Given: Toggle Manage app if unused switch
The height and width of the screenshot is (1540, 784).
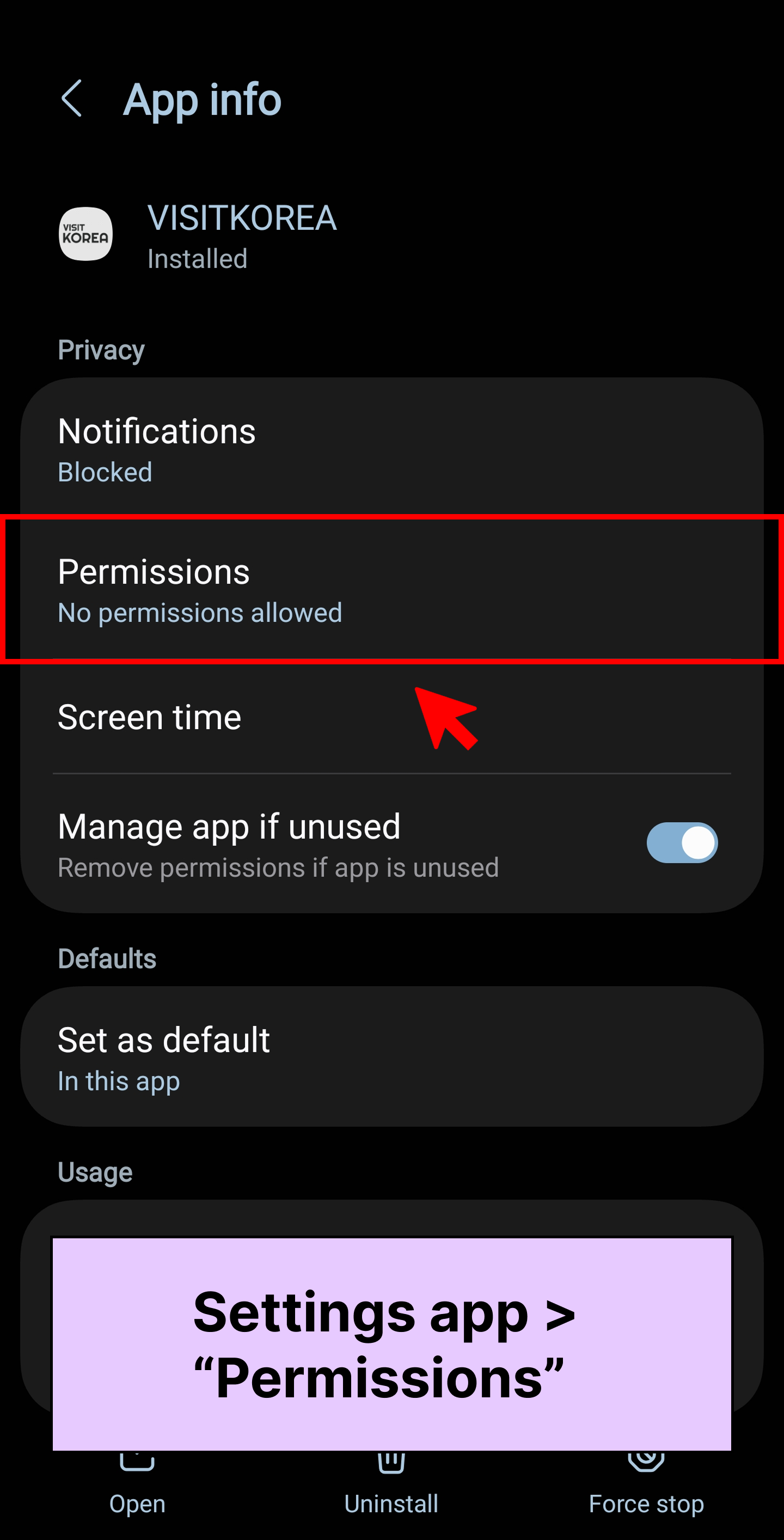Looking at the screenshot, I should 681,843.
